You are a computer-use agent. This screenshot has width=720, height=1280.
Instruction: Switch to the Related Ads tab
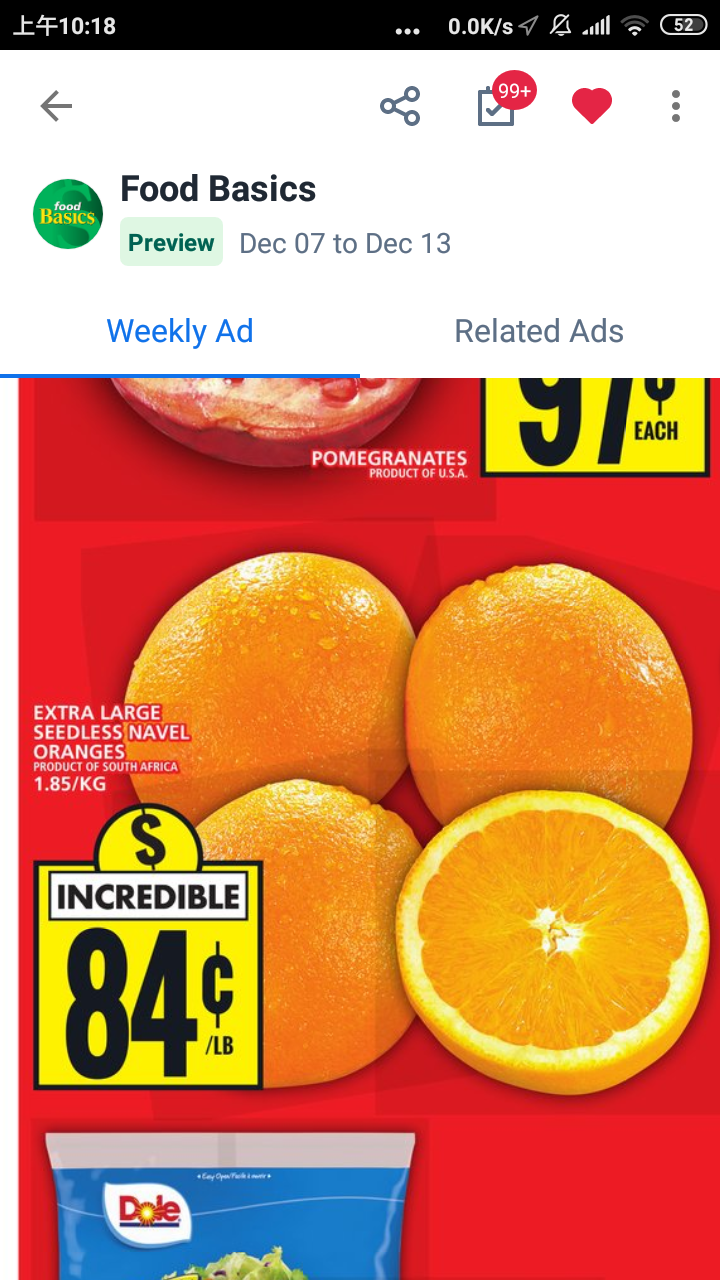(539, 331)
